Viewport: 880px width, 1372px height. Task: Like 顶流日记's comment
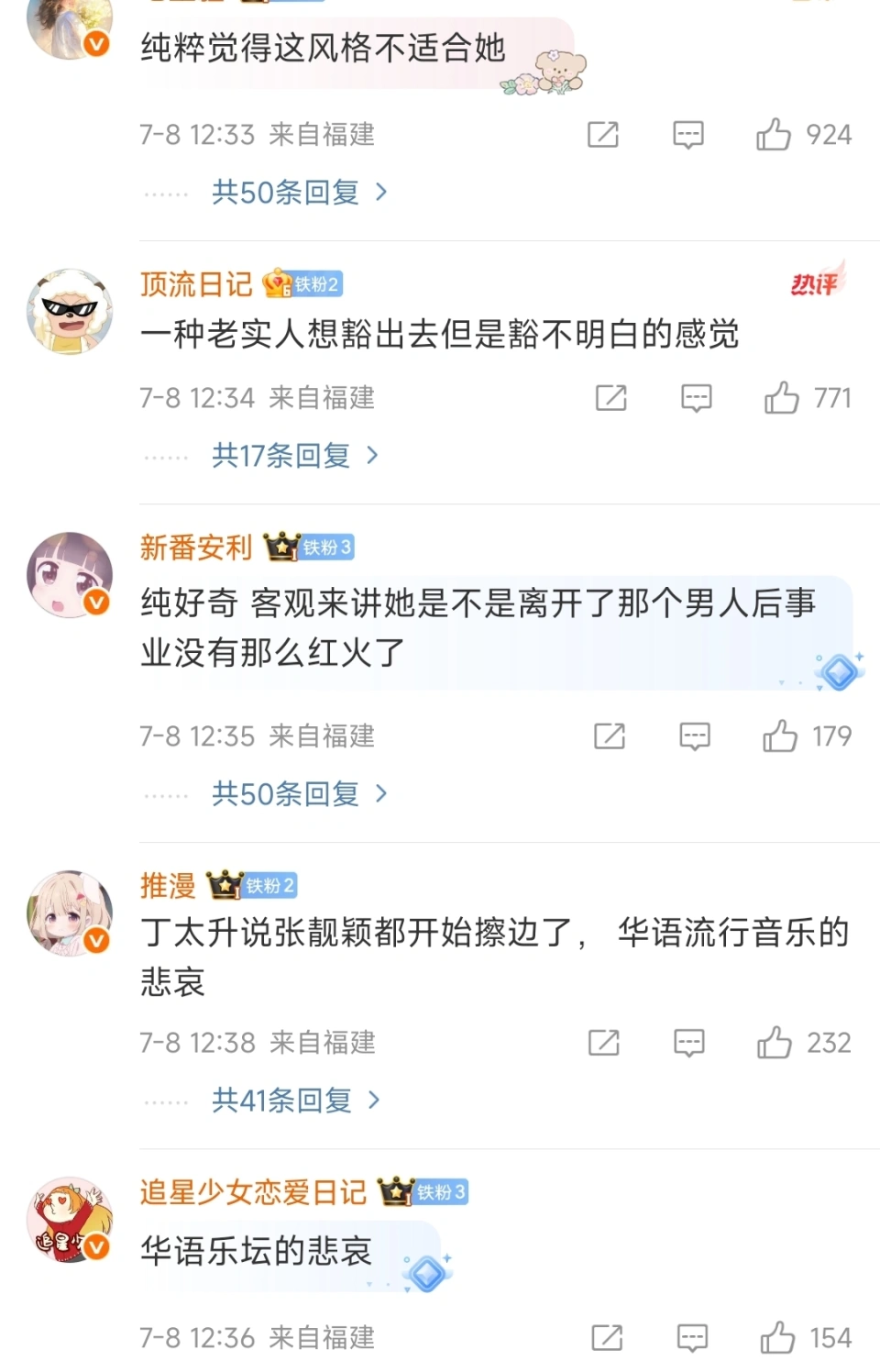point(781,398)
